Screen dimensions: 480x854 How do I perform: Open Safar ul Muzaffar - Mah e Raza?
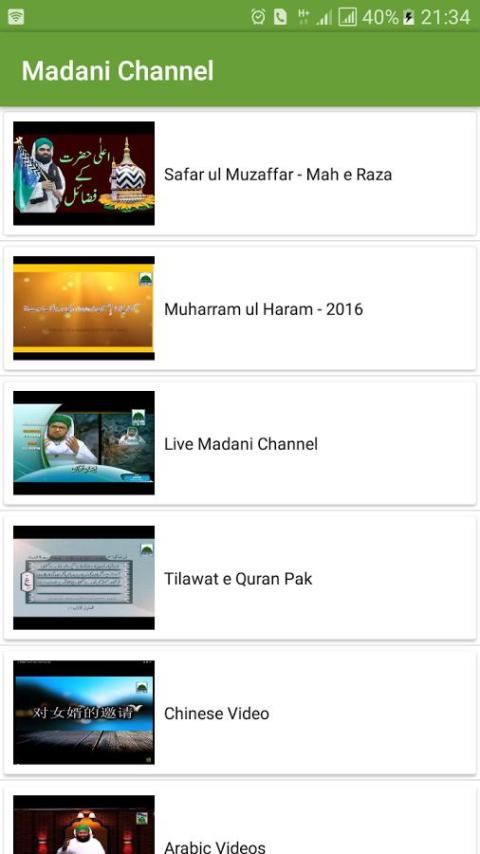point(240,174)
